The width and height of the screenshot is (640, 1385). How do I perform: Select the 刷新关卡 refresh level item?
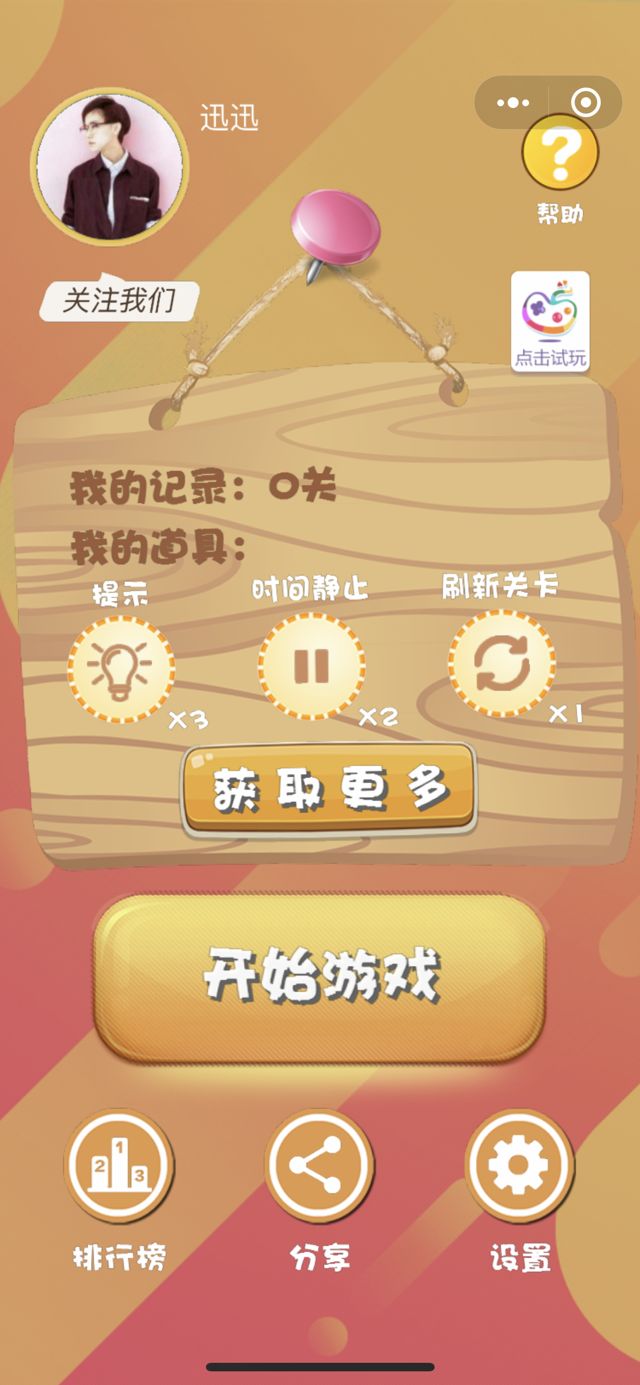coord(502,664)
